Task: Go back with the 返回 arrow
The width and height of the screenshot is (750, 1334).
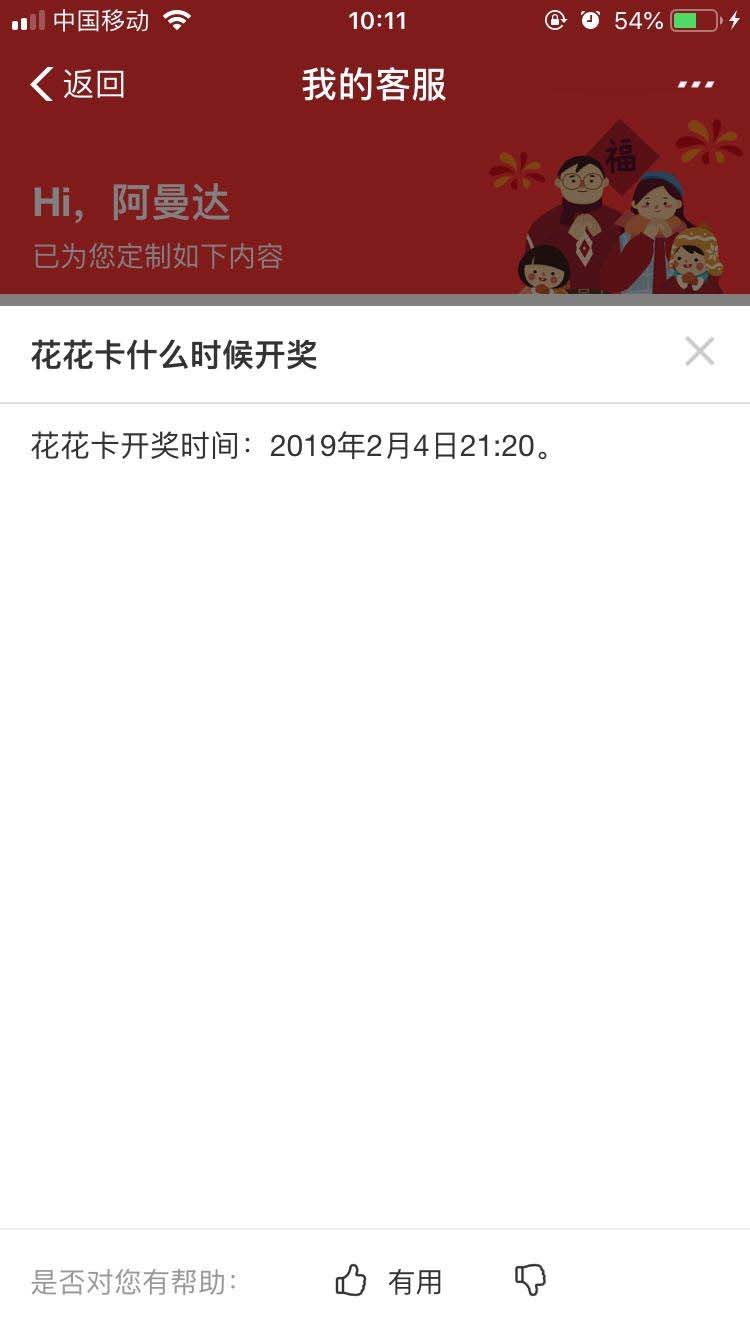Action: [76, 85]
